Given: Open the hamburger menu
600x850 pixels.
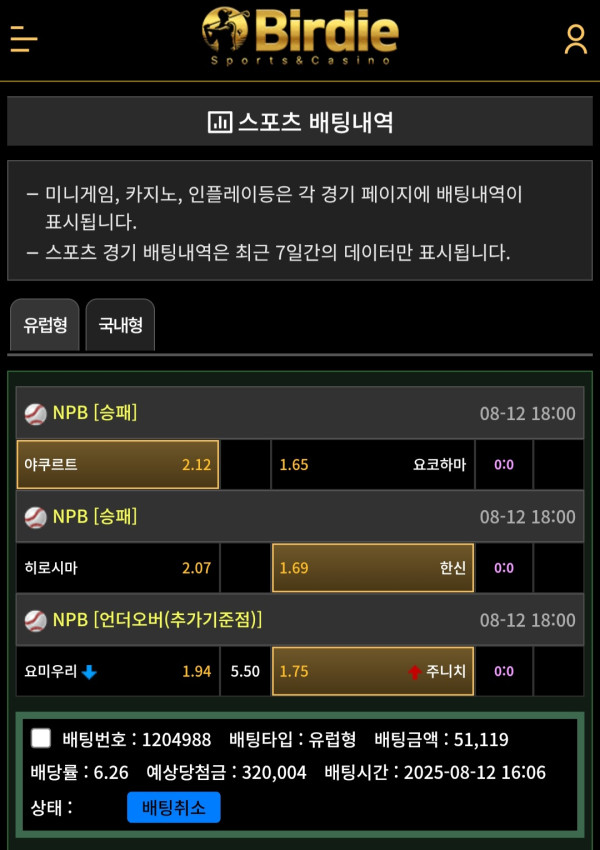Looking at the screenshot, I should click(24, 39).
